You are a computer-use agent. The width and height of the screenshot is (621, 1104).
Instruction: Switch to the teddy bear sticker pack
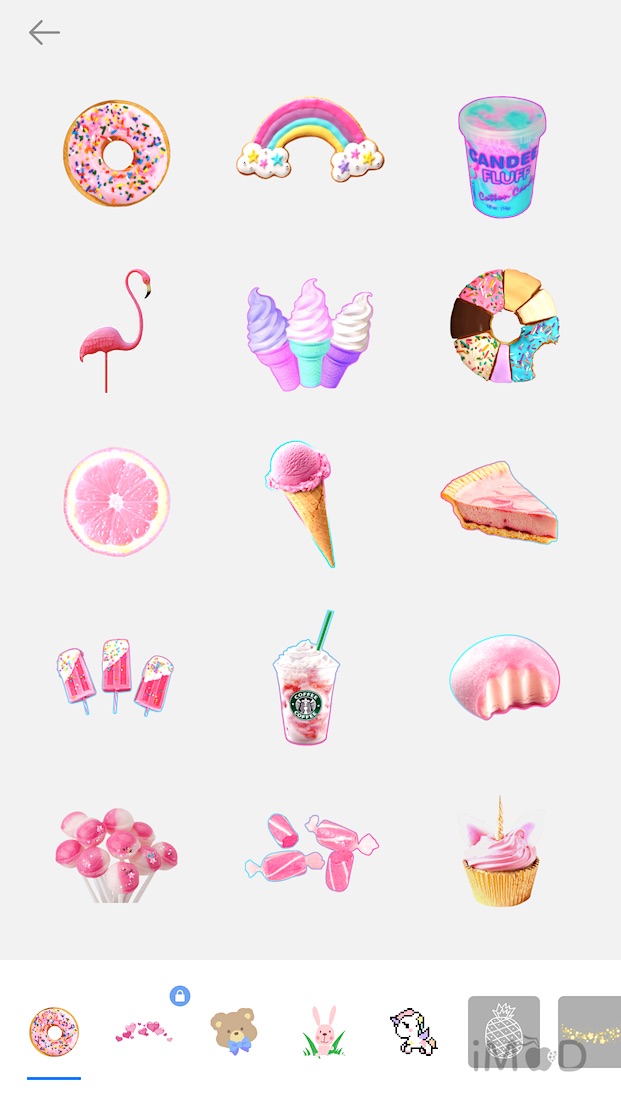(234, 1032)
